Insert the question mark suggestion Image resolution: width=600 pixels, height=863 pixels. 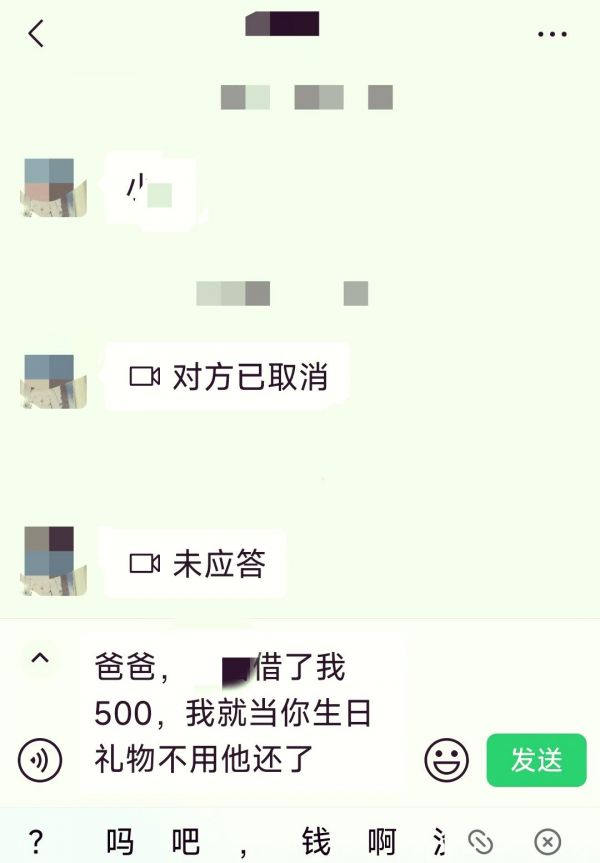click(36, 842)
